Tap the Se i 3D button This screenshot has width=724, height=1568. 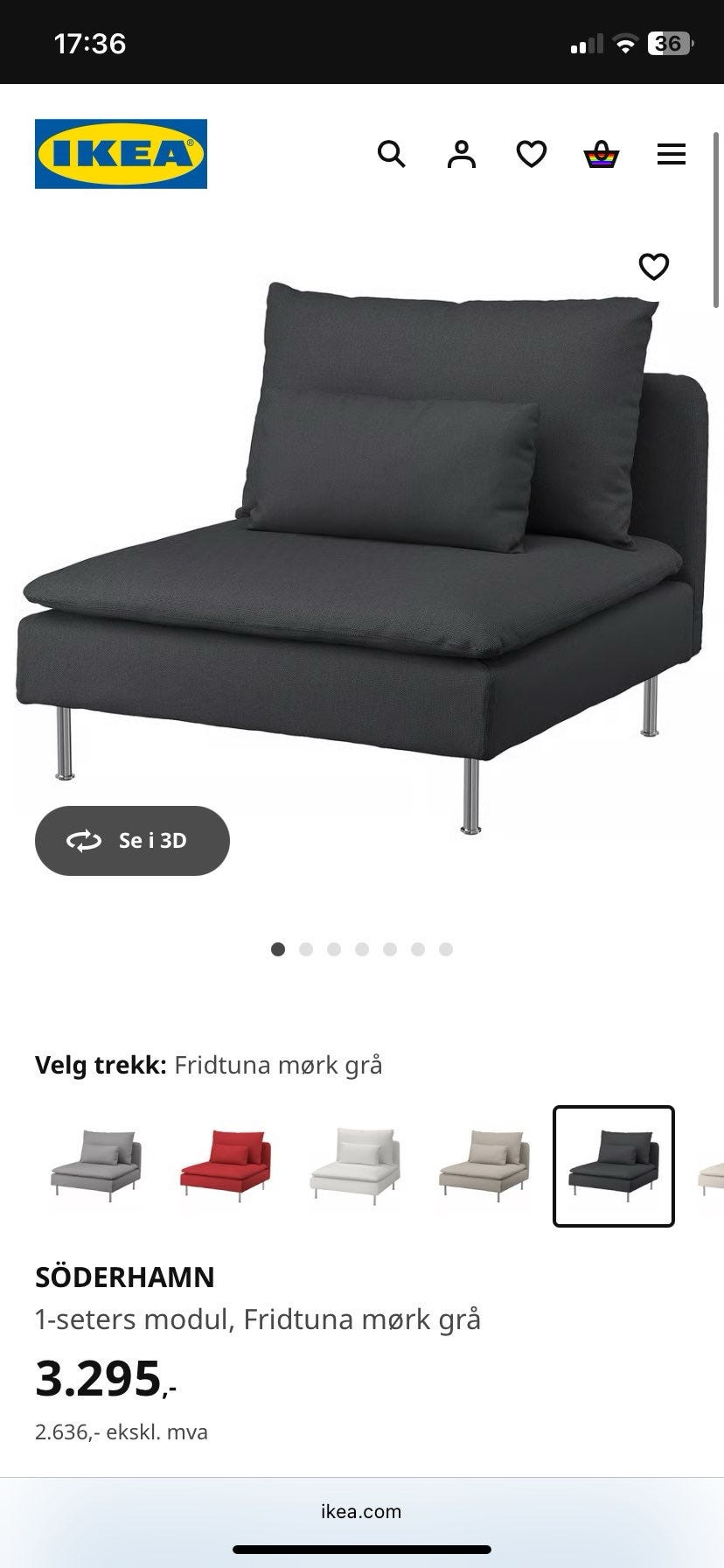click(x=132, y=840)
